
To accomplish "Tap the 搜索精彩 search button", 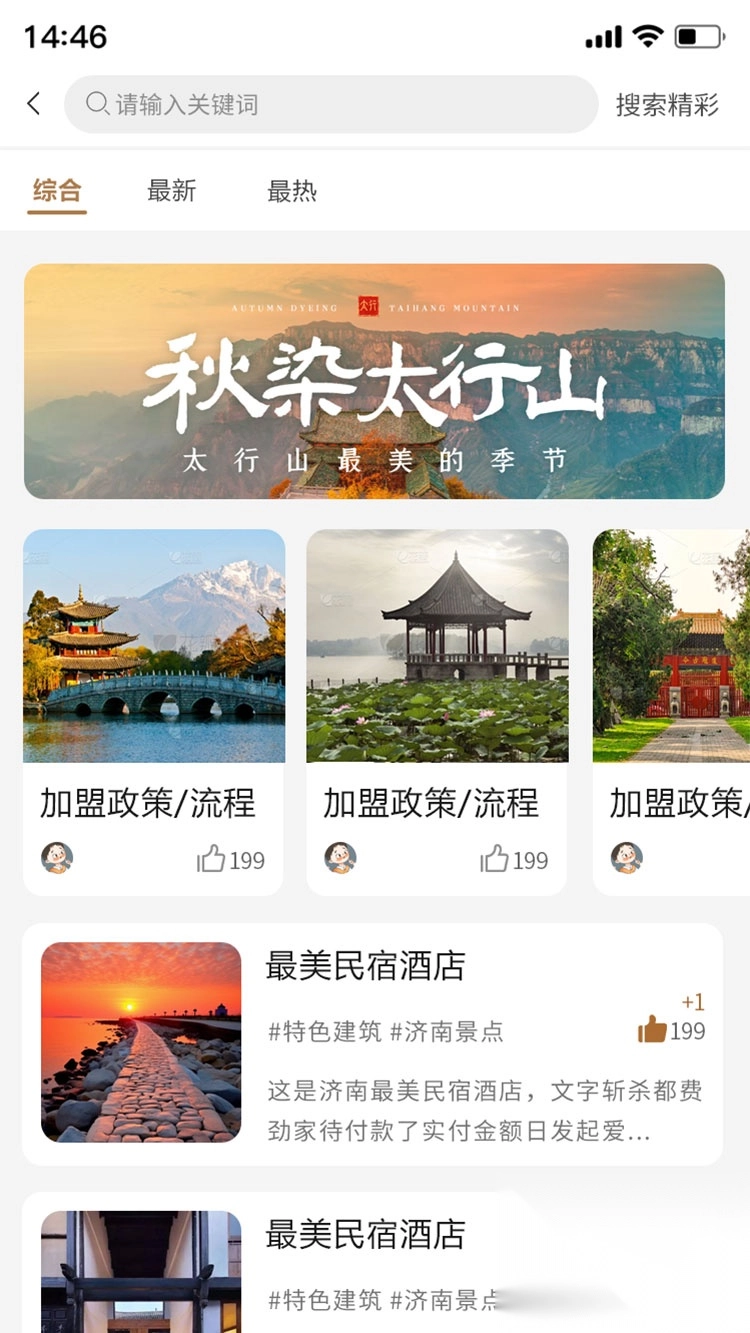I will pos(667,104).
